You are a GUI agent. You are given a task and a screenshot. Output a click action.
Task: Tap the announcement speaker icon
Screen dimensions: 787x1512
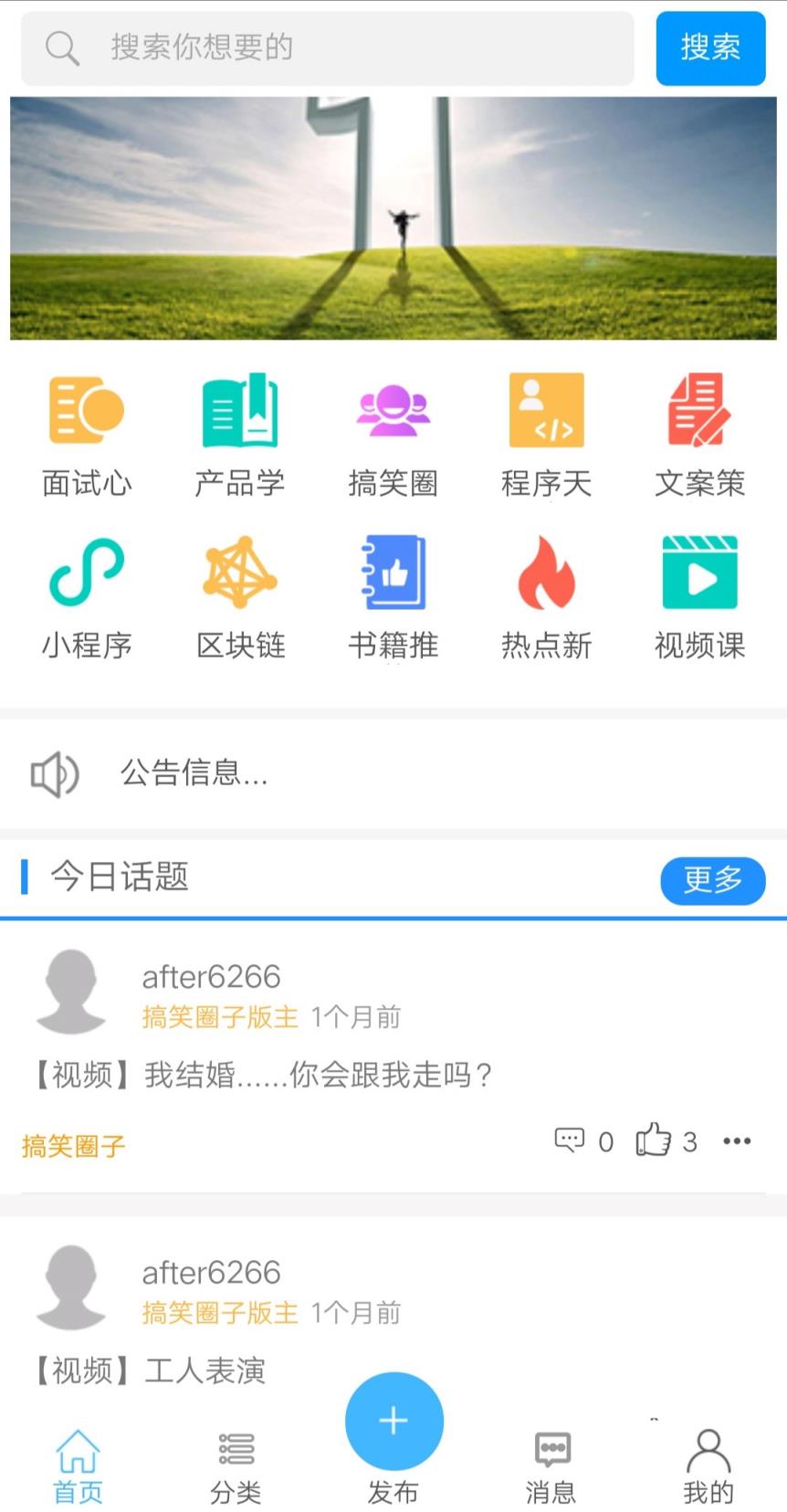click(55, 773)
